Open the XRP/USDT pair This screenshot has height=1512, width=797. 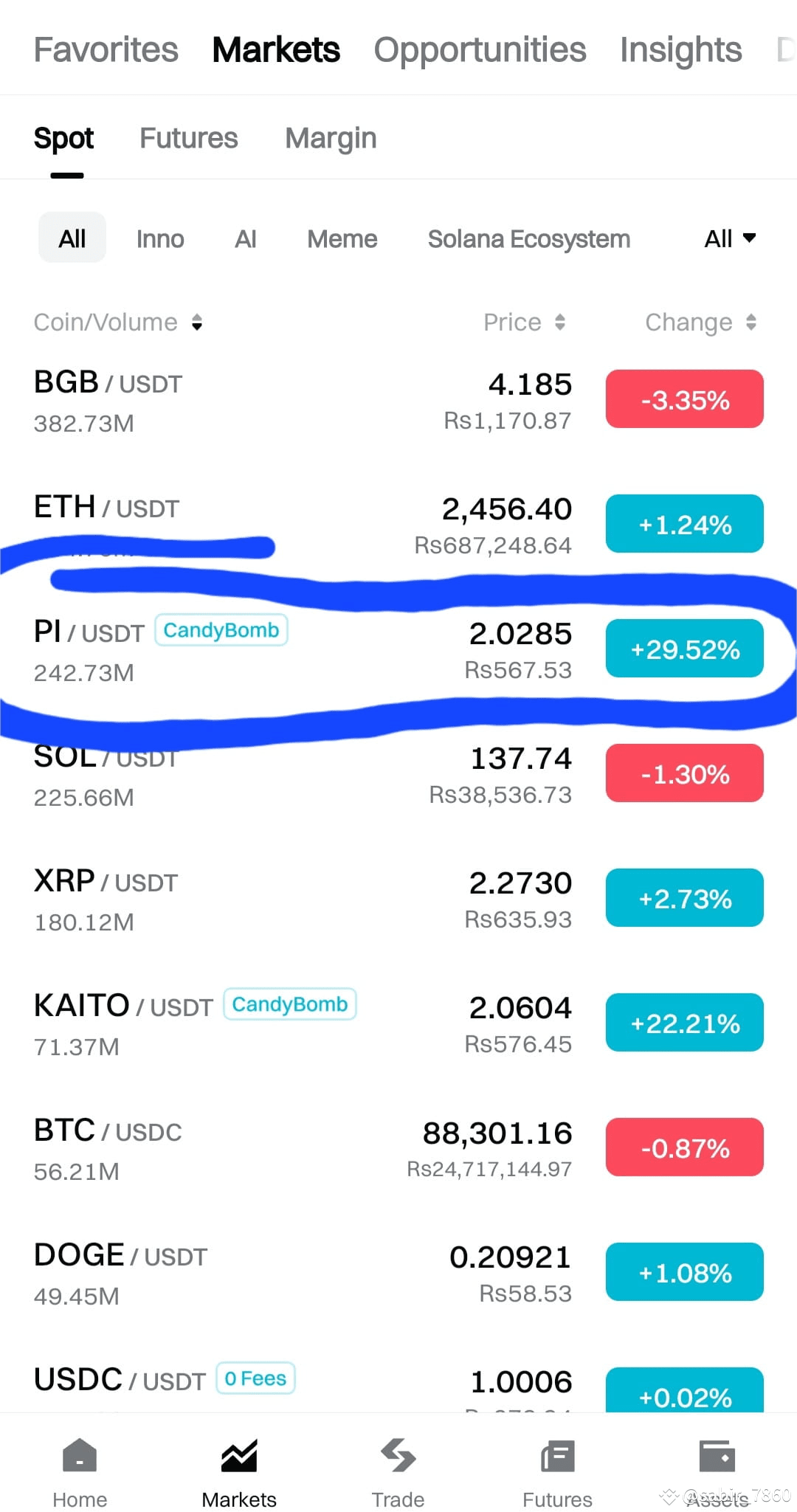398,899
